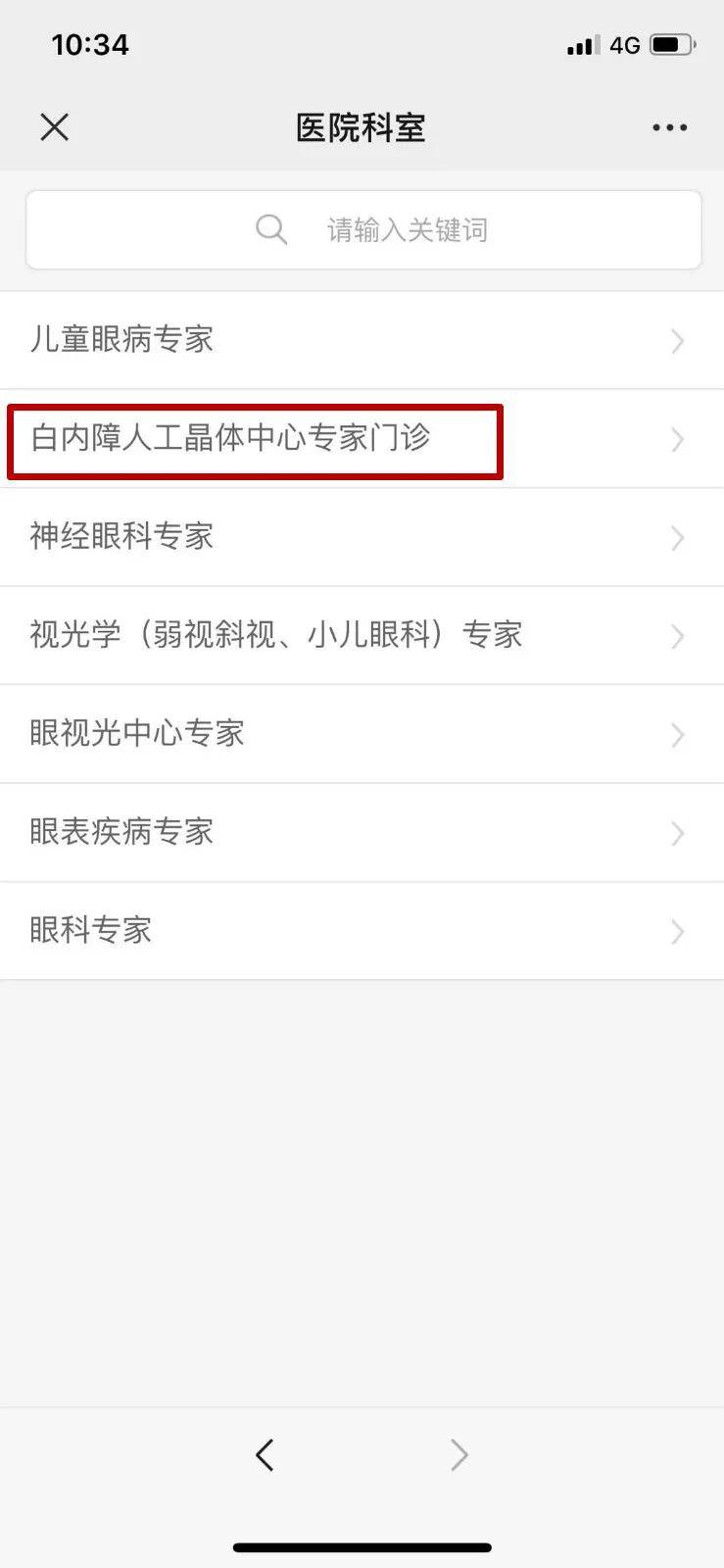Tap the 请输入关键词 search field
This screenshot has height=1568, width=724.
click(x=363, y=230)
